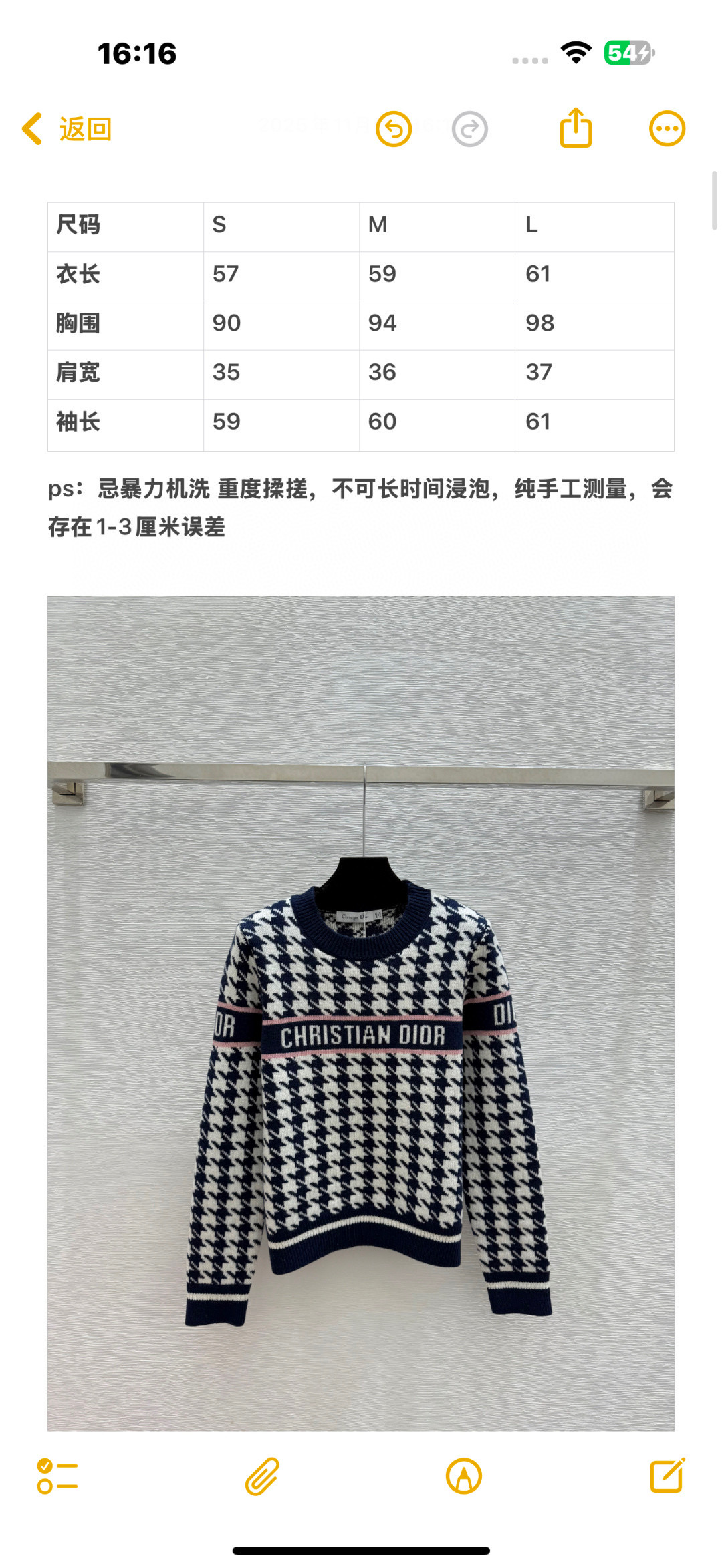Tap the redo arrow icon
Image resolution: width=722 pixels, height=1568 pixels.
click(x=469, y=129)
